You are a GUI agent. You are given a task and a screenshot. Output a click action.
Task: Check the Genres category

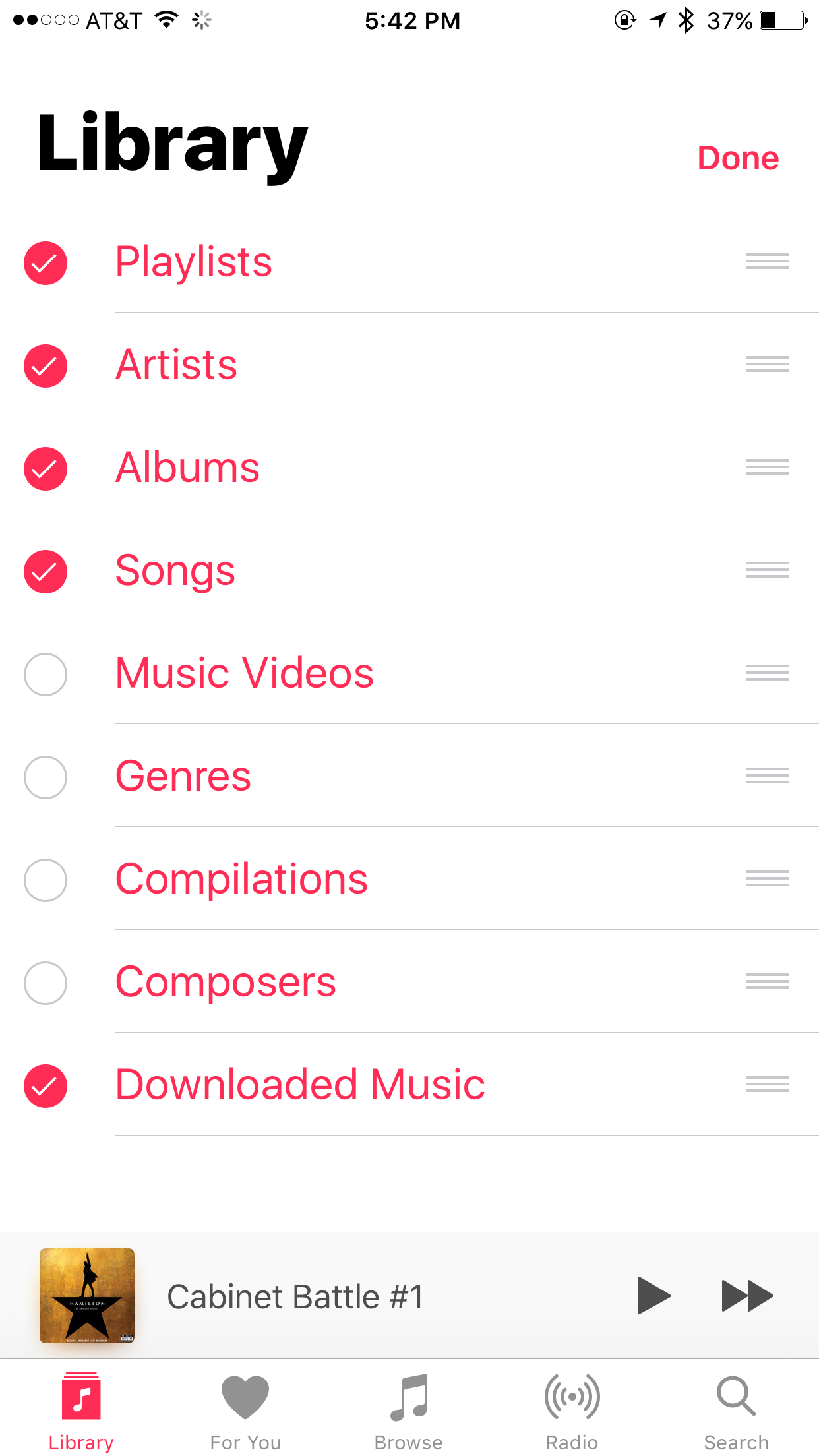coord(45,777)
